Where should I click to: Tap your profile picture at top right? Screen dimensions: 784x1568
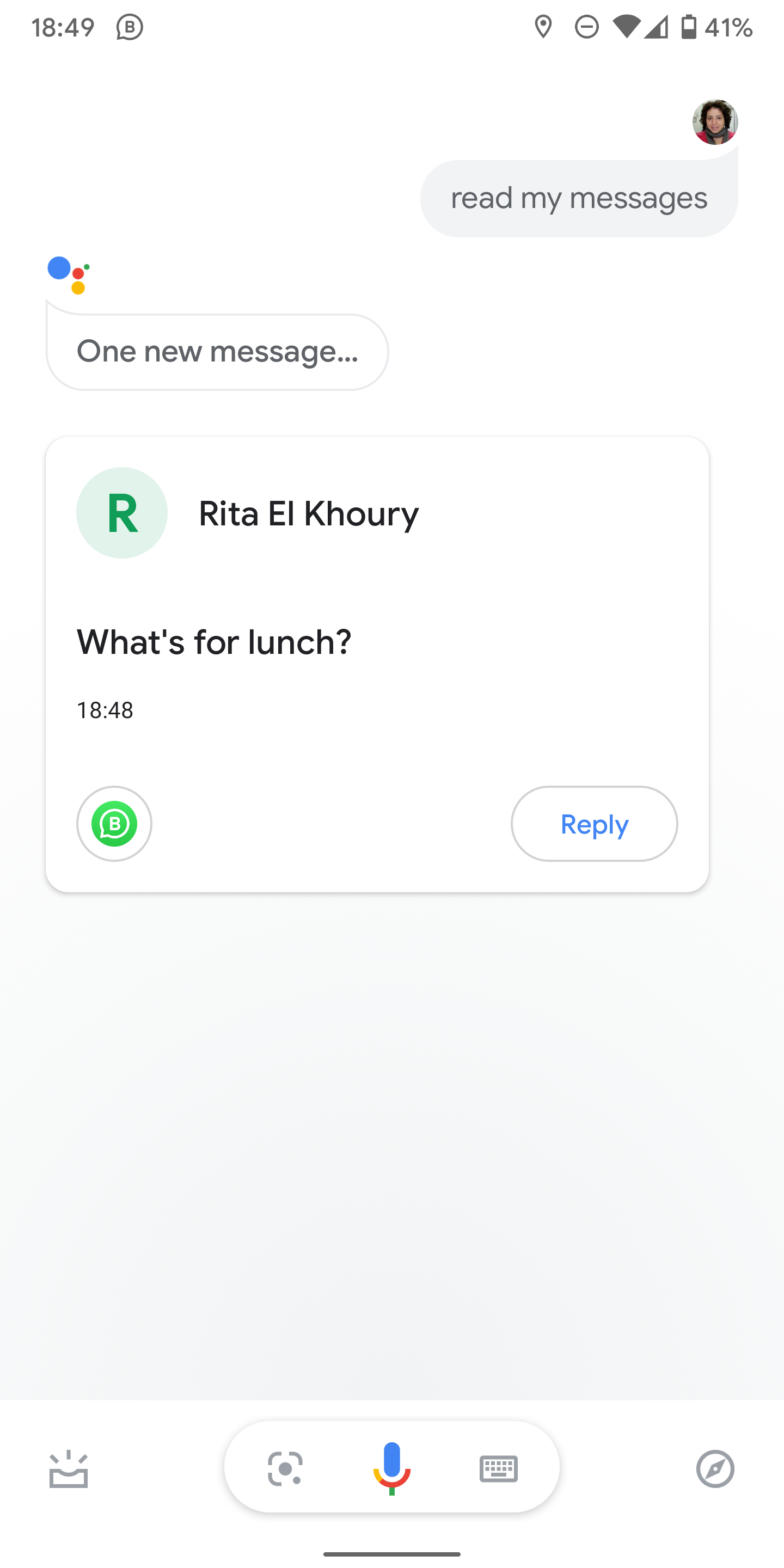coord(715,122)
